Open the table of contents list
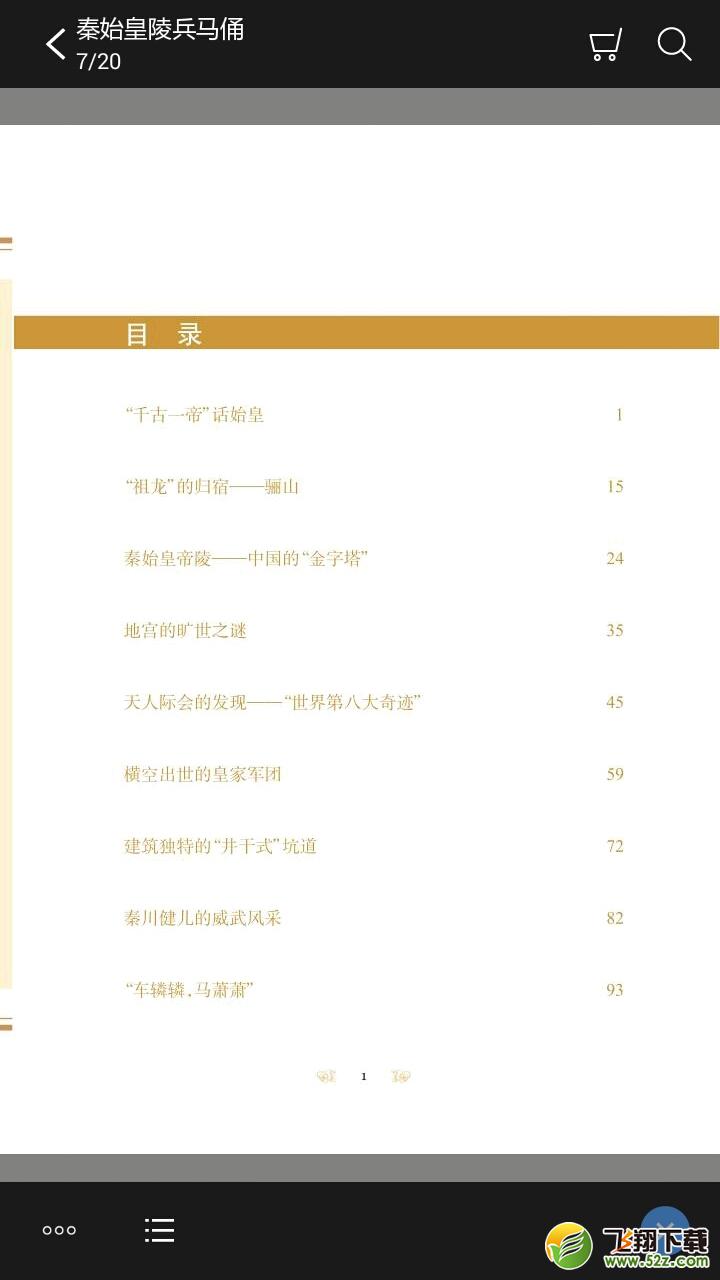 click(x=159, y=1230)
